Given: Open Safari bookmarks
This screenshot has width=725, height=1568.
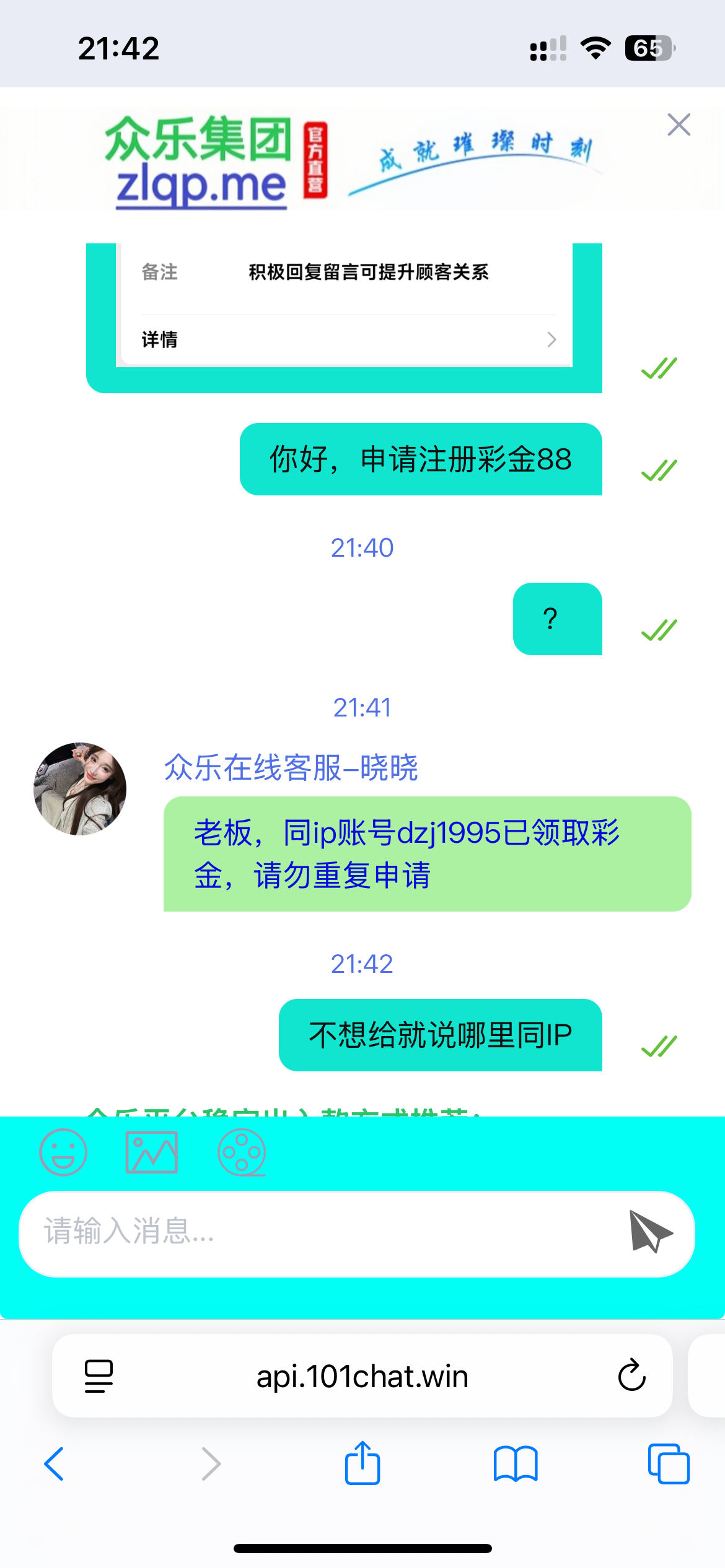Looking at the screenshot, I should 516,1464.
